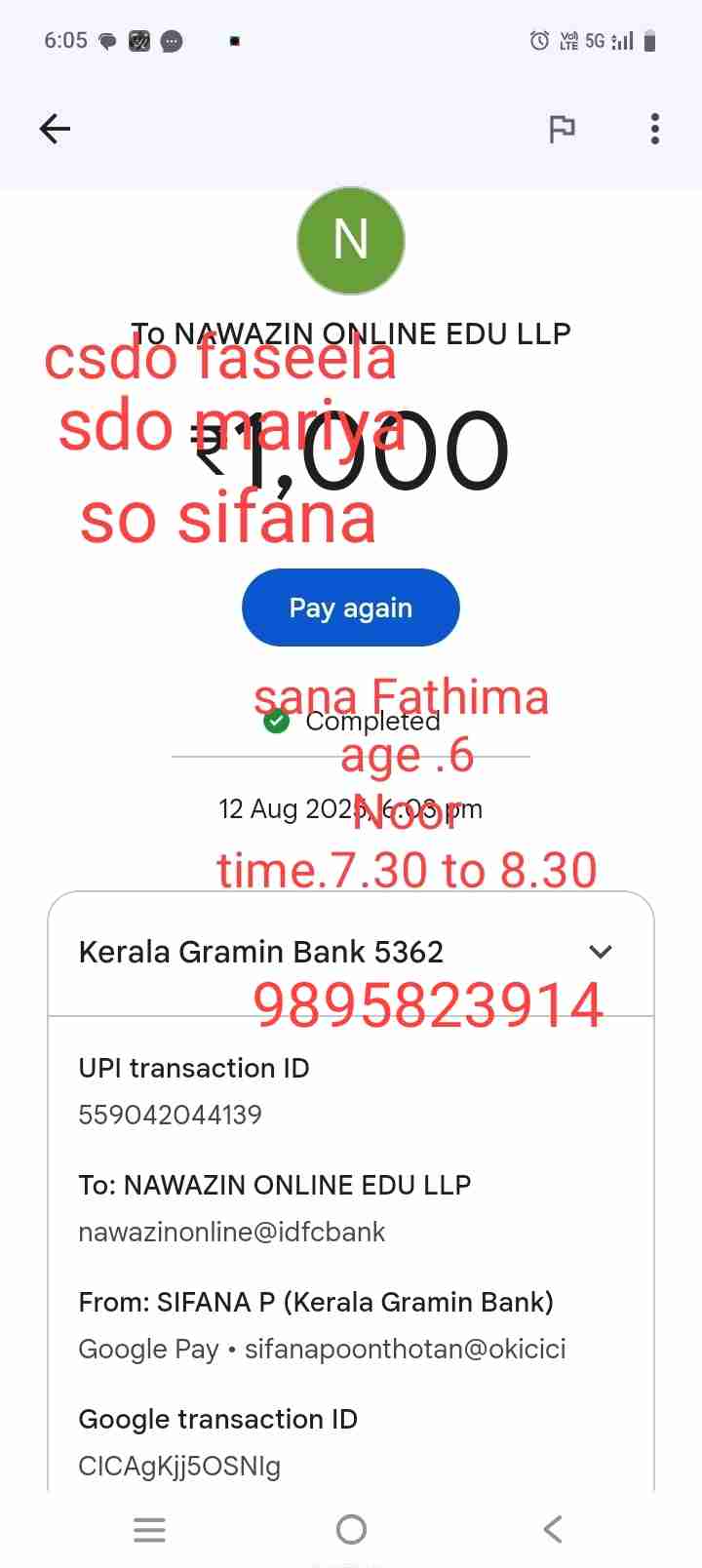Open recent apps from navigation bar
This screenshot has height=1568, width=702.
pos(149,1529)
